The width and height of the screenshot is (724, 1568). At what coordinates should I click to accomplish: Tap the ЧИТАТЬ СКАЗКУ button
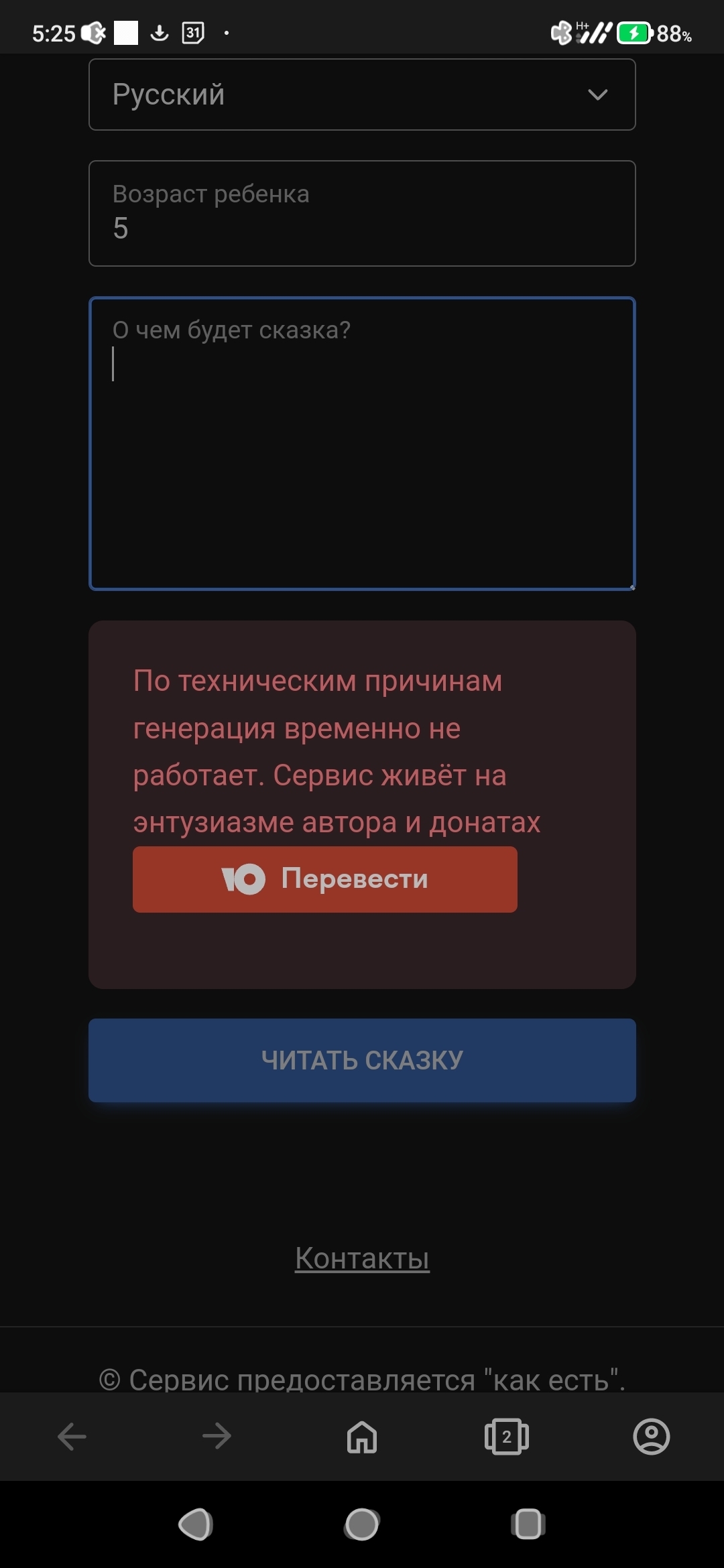[x=362, y=1060]
